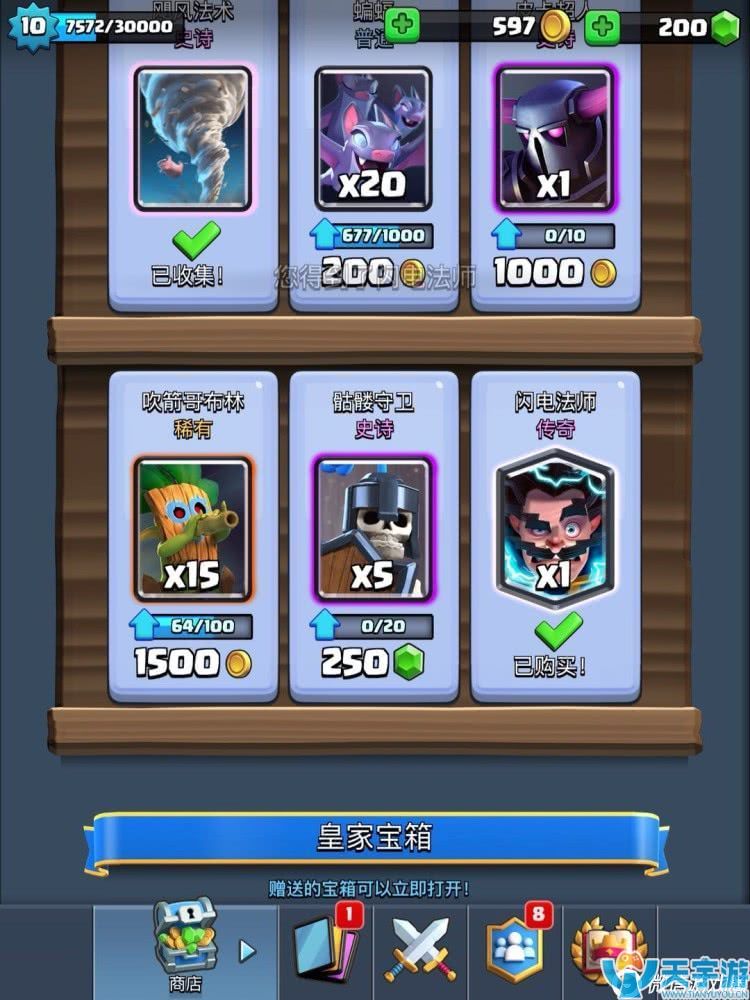The image size is (750, 1000).
Task: Open the collected tornado spell card
Action: click(x=192, y=140)
